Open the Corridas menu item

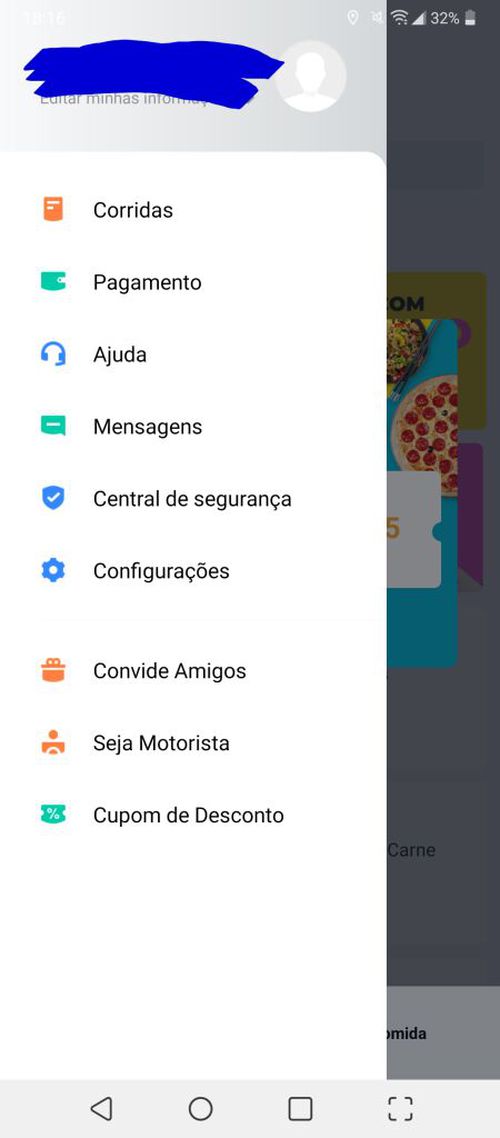pos(193,210)
